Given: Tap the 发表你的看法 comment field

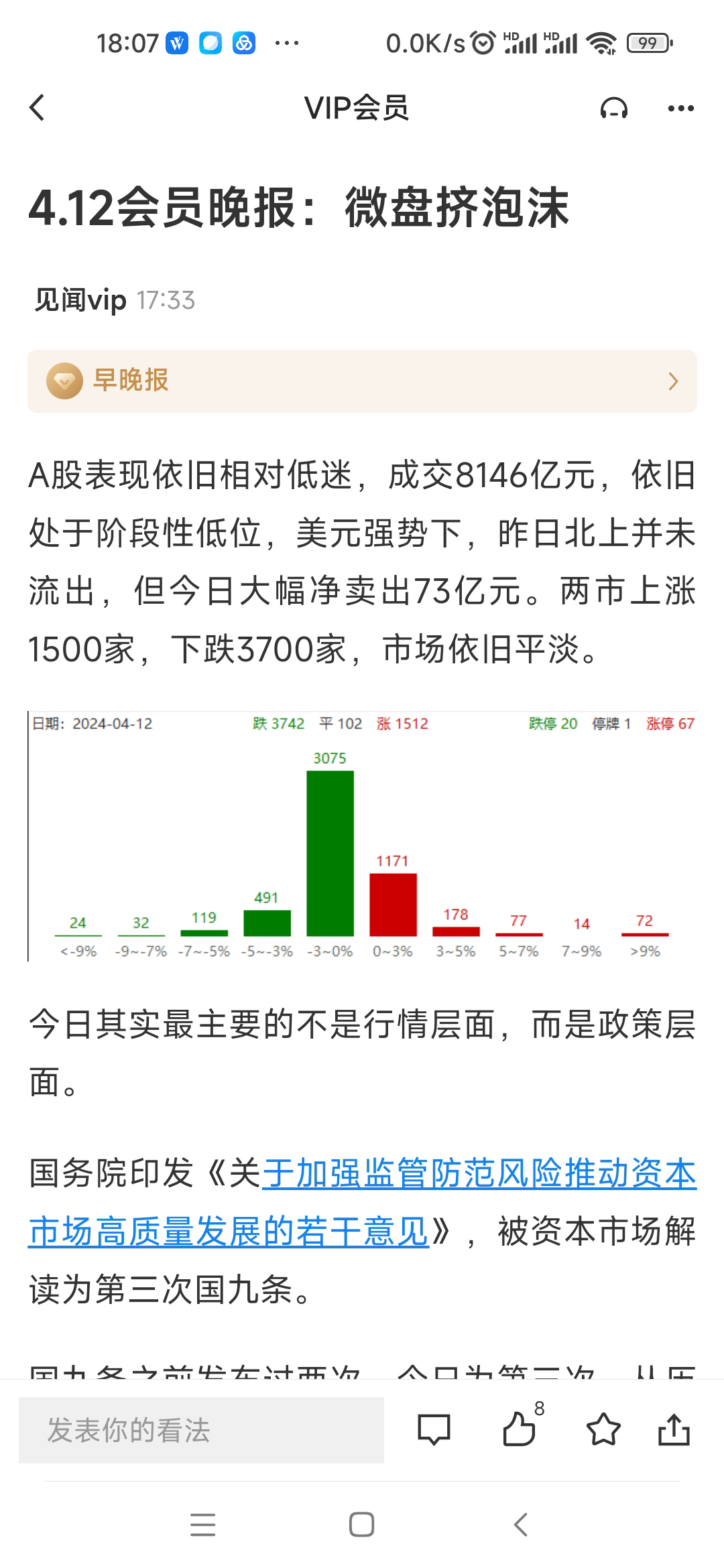Looking at the screenshot, I should pos(201,1430).
